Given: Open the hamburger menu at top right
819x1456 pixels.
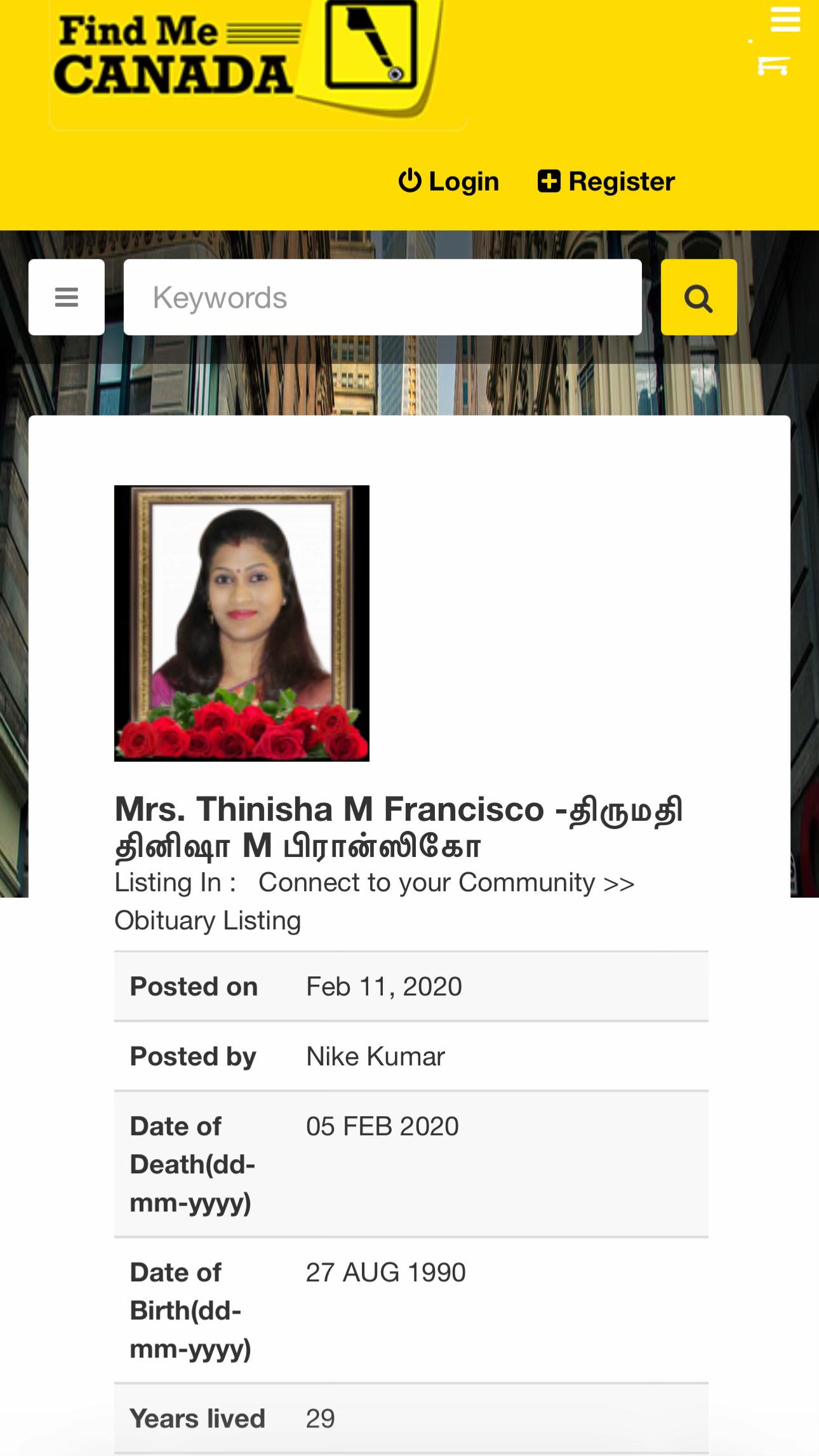Looking at the screenshot, I should tap(785, 19).
